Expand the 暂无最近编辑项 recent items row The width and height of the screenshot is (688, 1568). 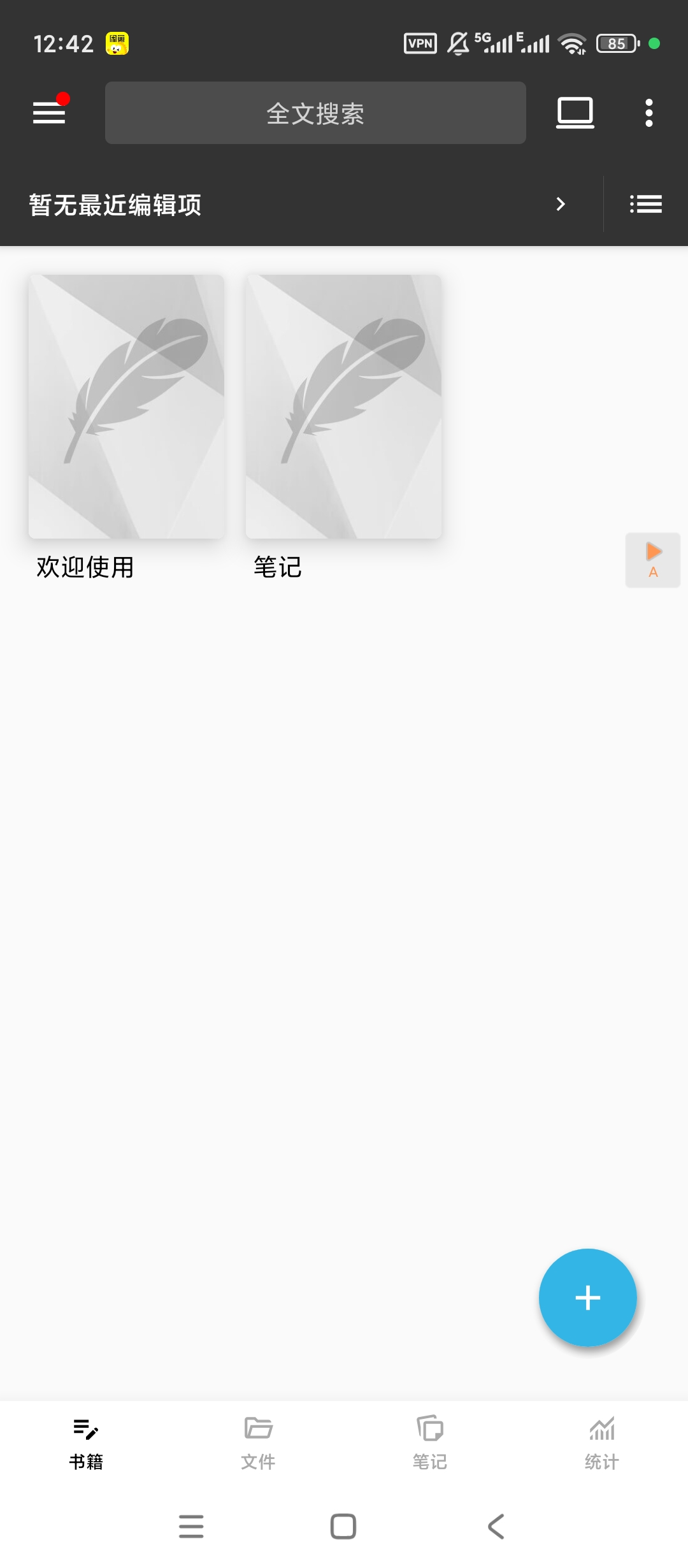560,204
